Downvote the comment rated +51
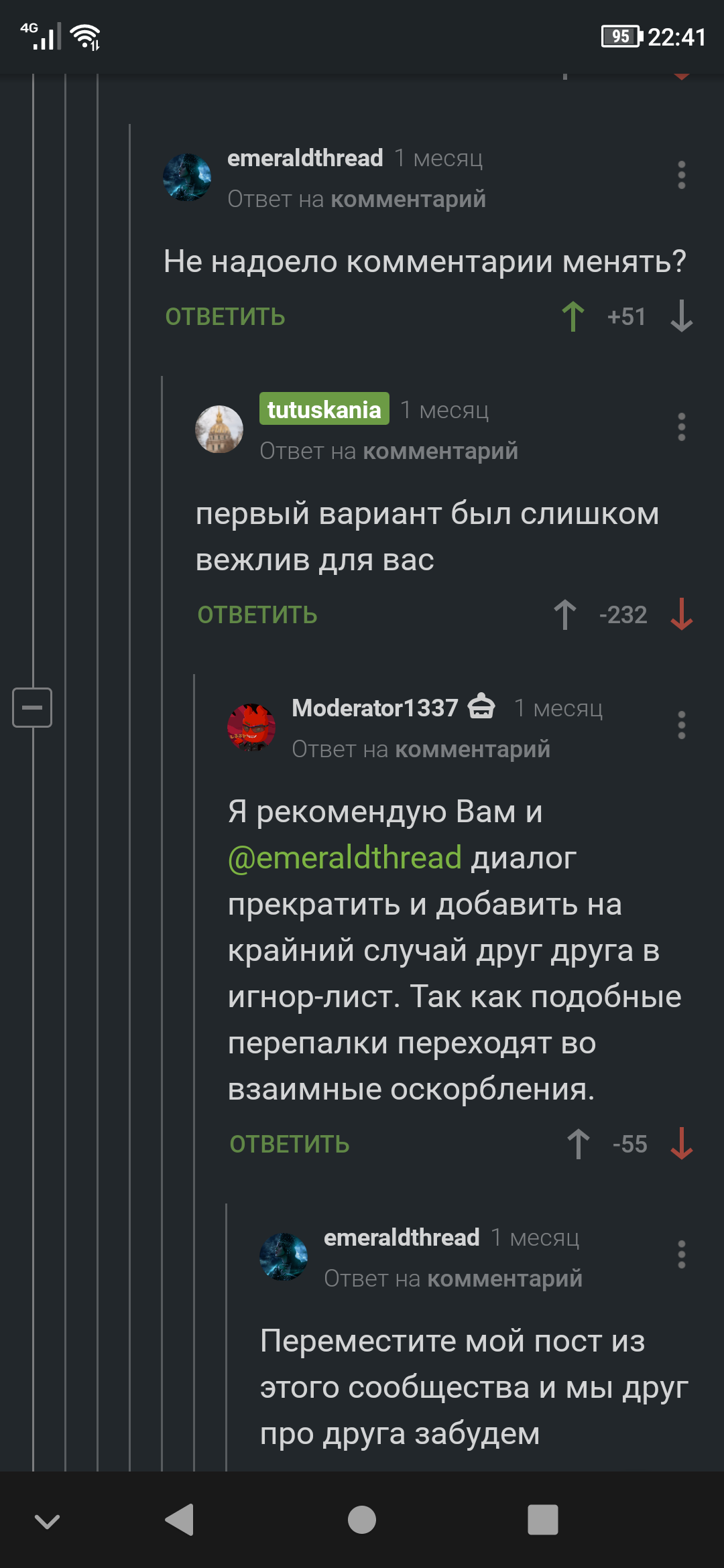The image size is (724, 1568). point(681,316)
